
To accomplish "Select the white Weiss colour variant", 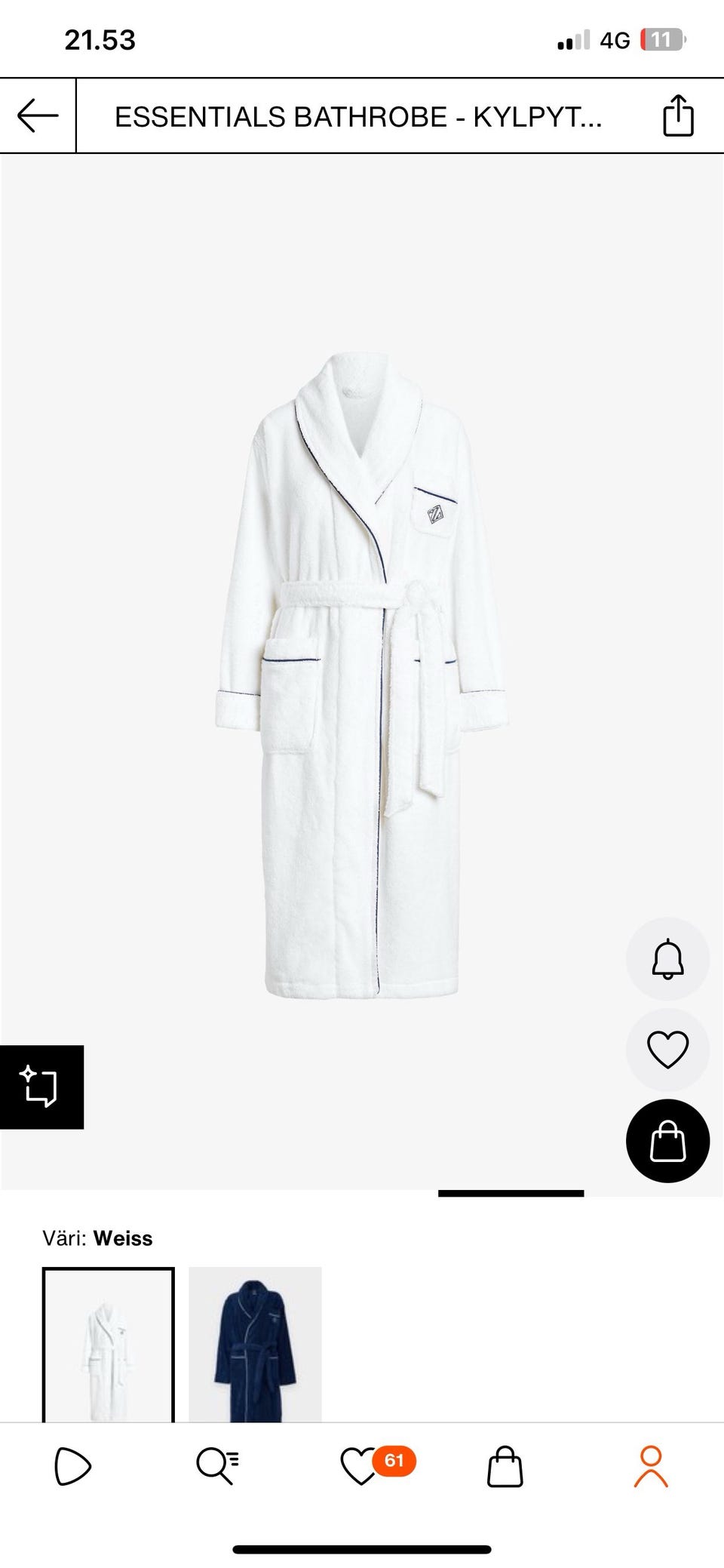I will pos(109,1345).
